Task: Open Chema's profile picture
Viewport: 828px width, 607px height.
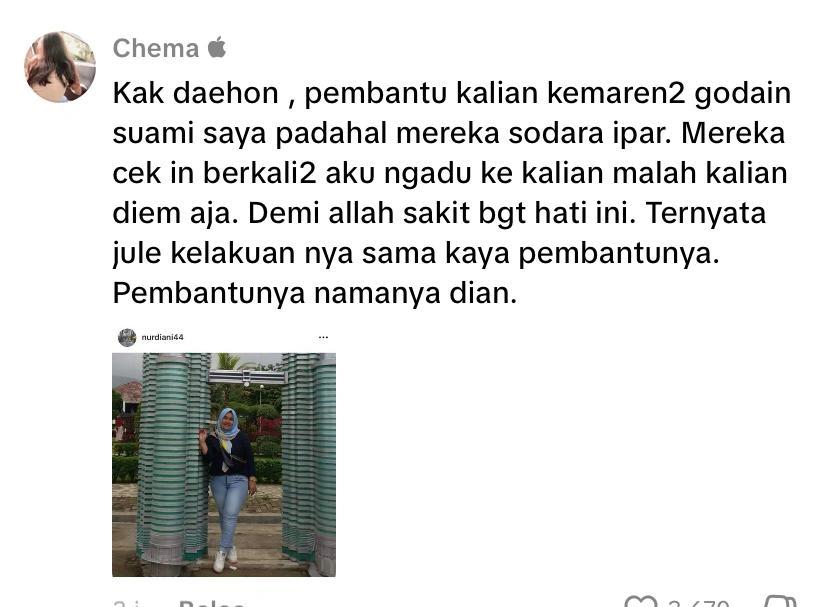Action: pos(60,67)
